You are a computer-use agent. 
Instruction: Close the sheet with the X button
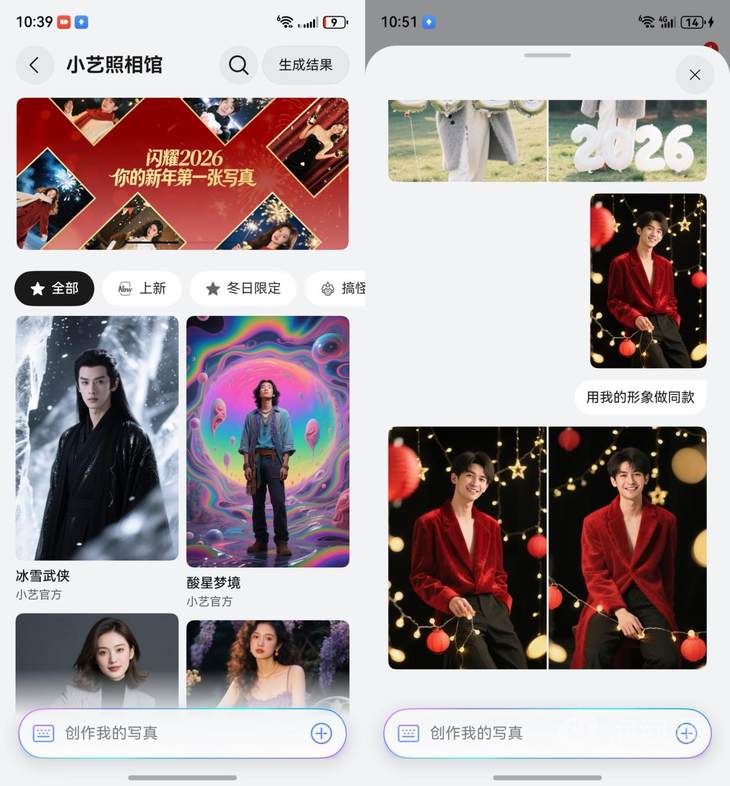pyautogui.click(x=695, y=75)
